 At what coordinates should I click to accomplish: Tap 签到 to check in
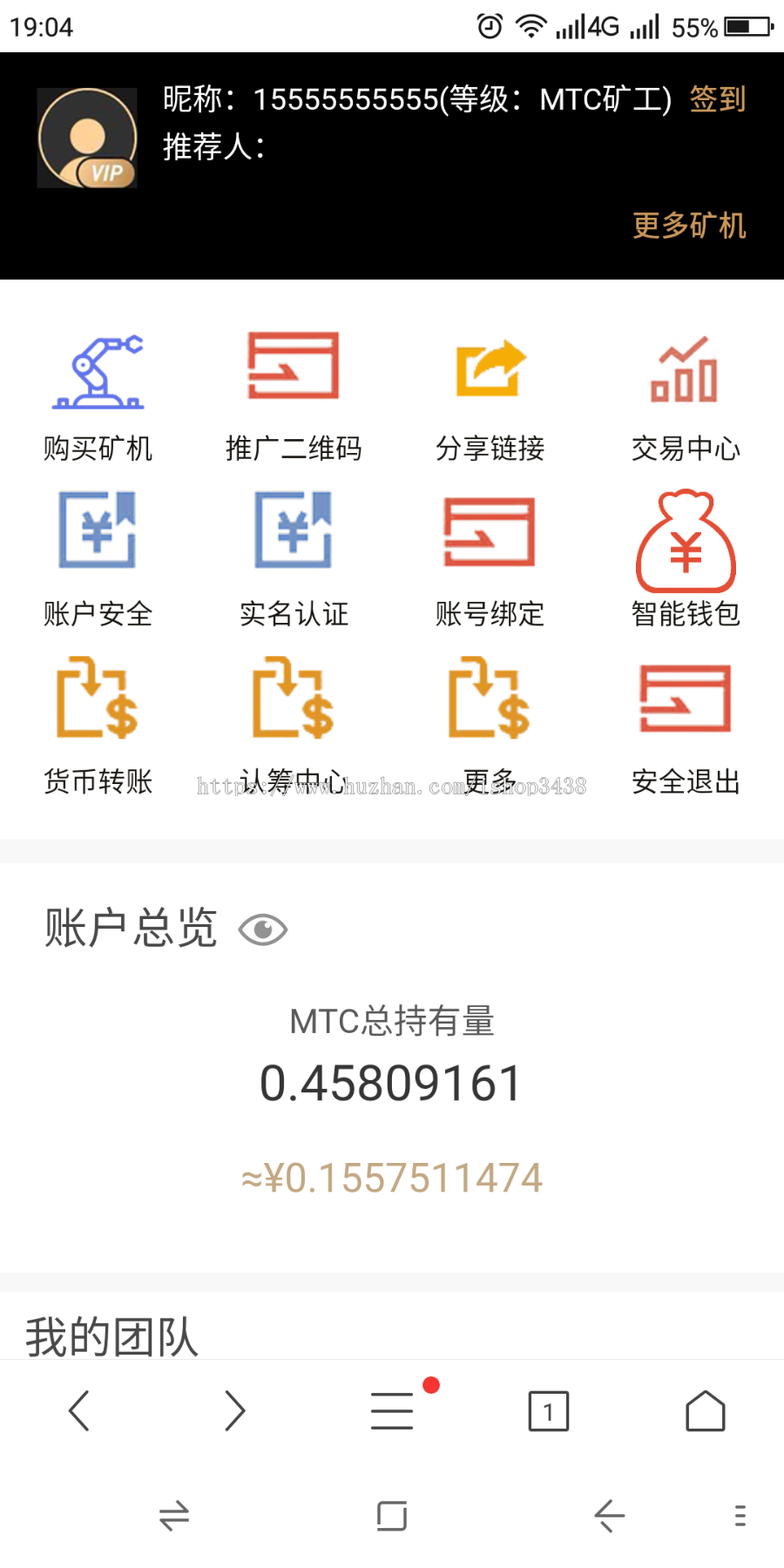tap(718, 99)
